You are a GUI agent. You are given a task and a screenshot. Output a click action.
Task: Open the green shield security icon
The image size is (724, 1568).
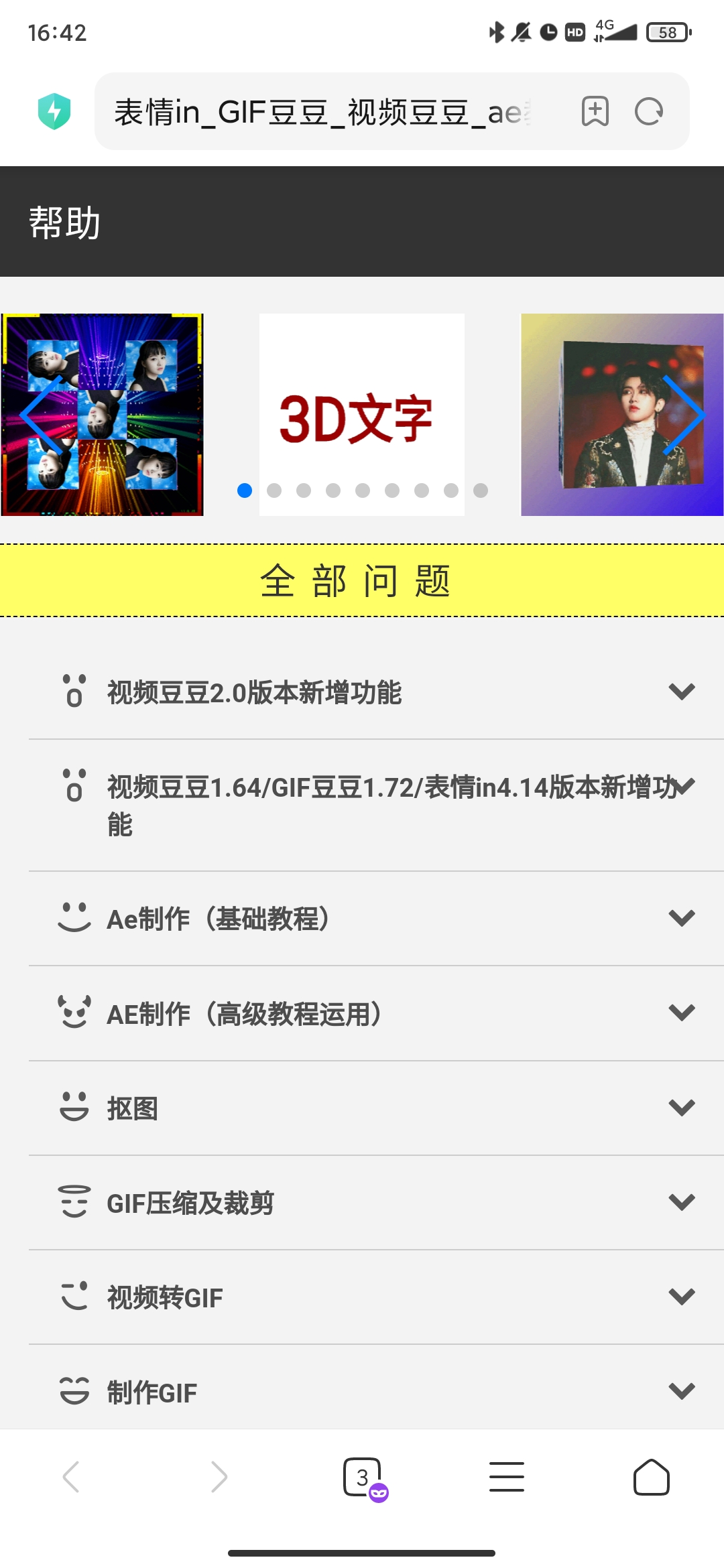point(54,111)
